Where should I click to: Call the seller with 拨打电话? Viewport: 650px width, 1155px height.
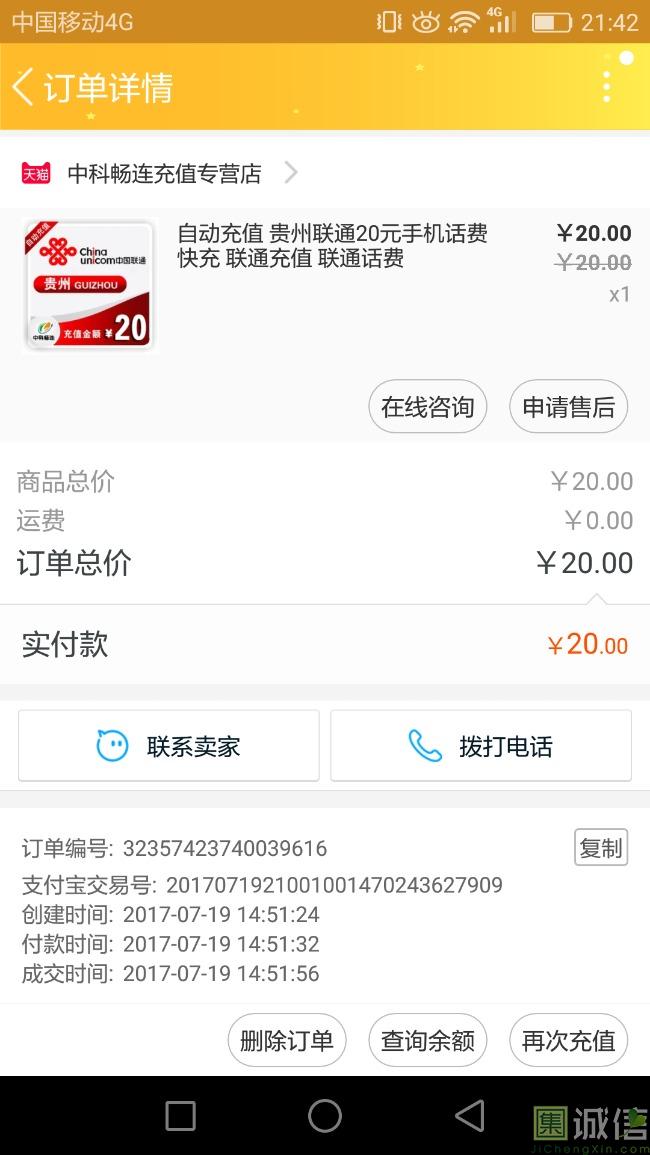click(481, 745)
